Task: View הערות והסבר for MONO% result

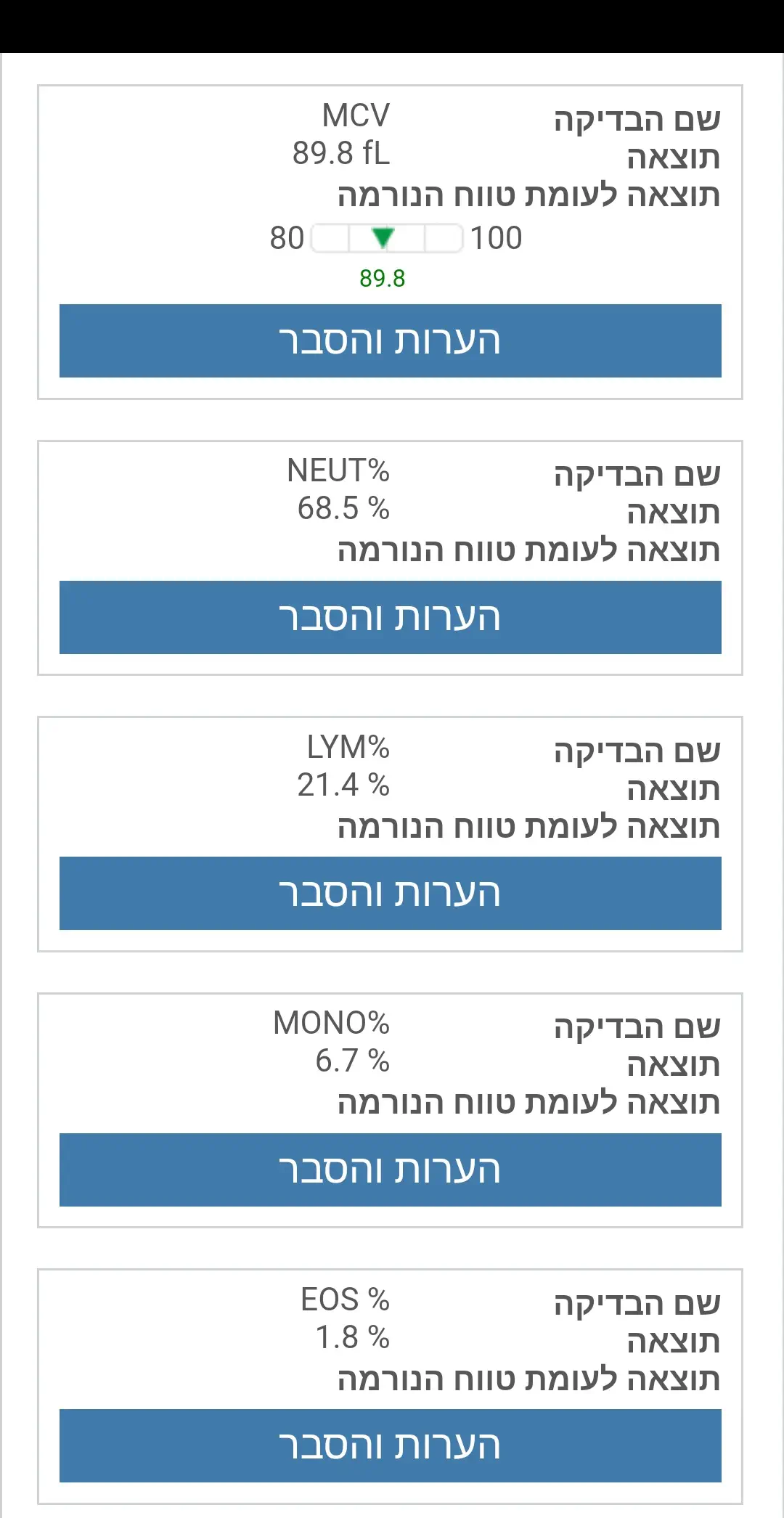Action: coord(390,1170)
